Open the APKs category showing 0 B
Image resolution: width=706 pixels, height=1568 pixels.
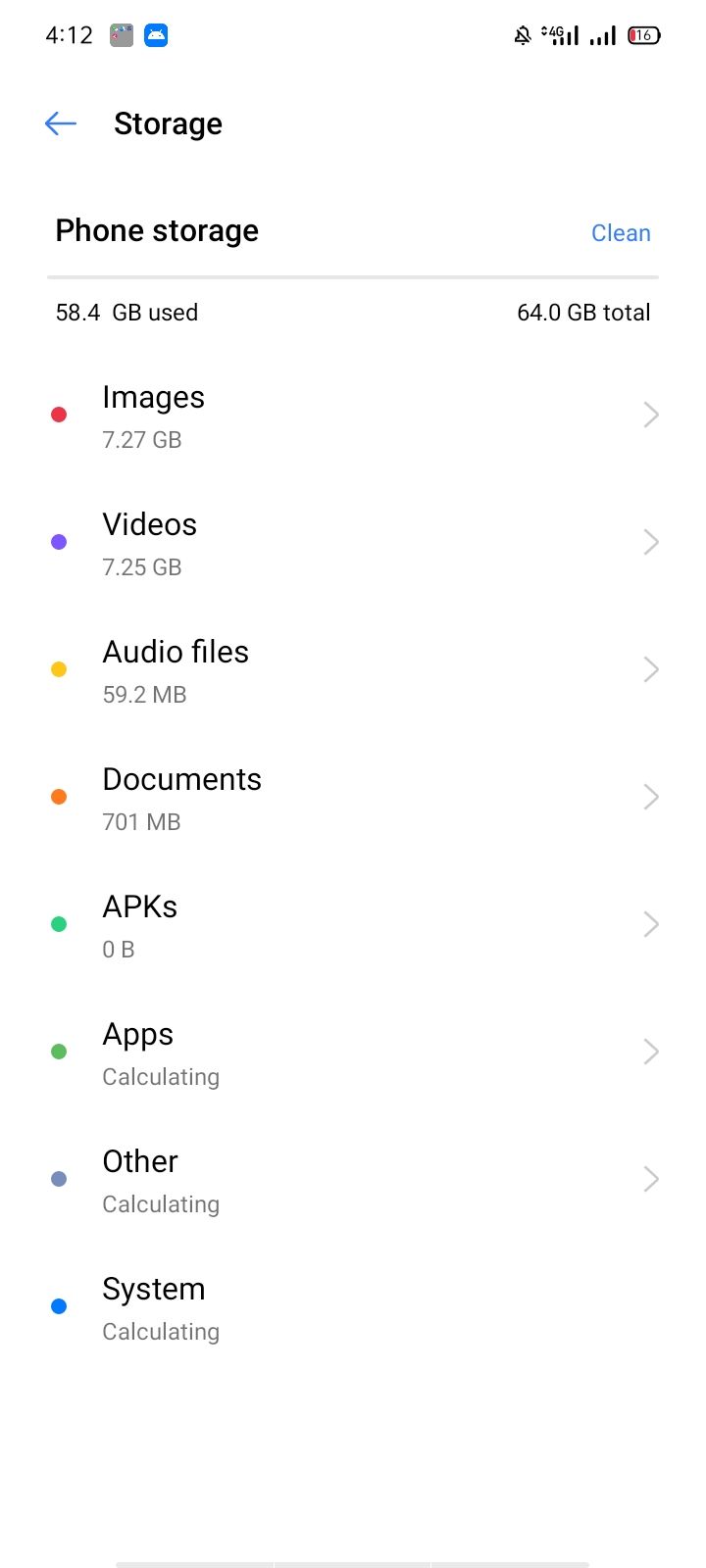coord(353,923)
